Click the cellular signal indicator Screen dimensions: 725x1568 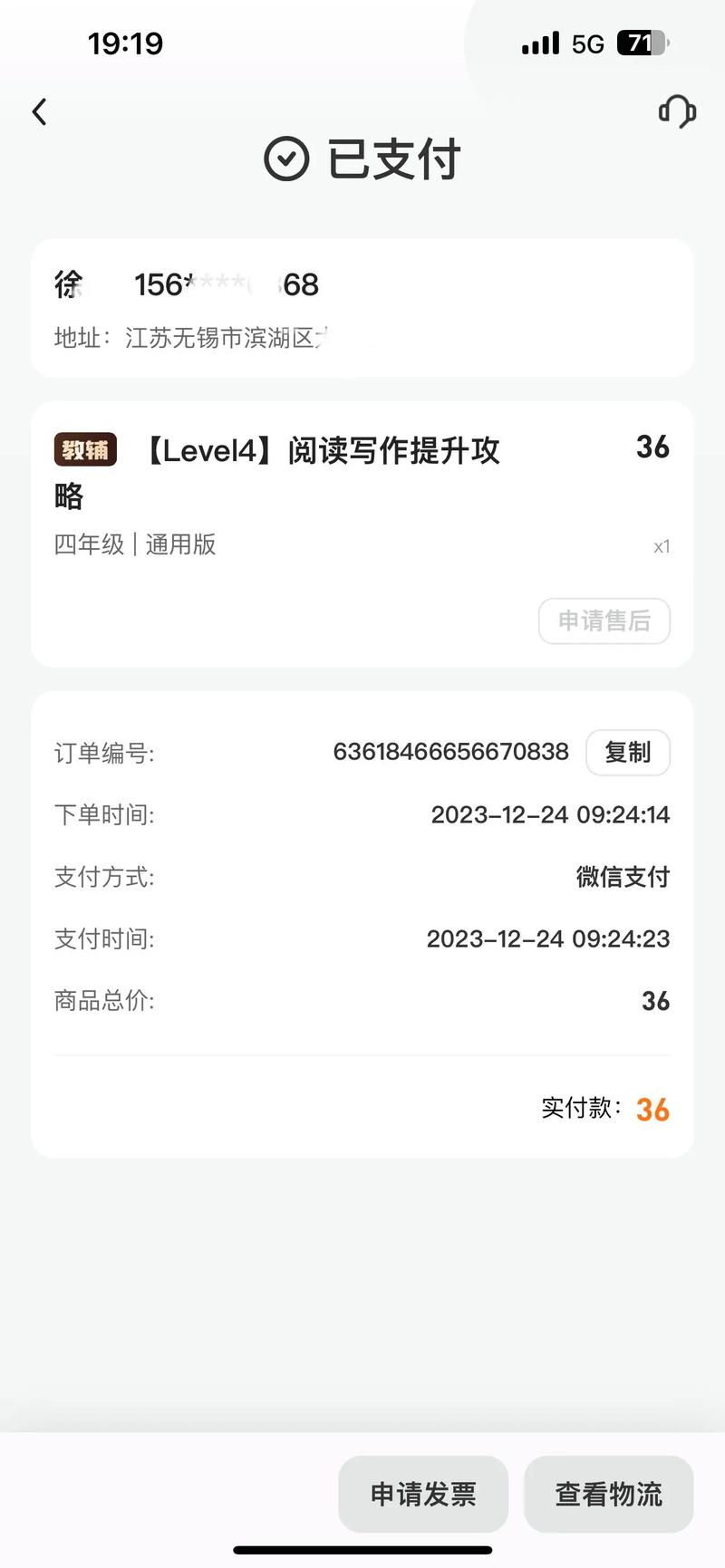[538, 42]
